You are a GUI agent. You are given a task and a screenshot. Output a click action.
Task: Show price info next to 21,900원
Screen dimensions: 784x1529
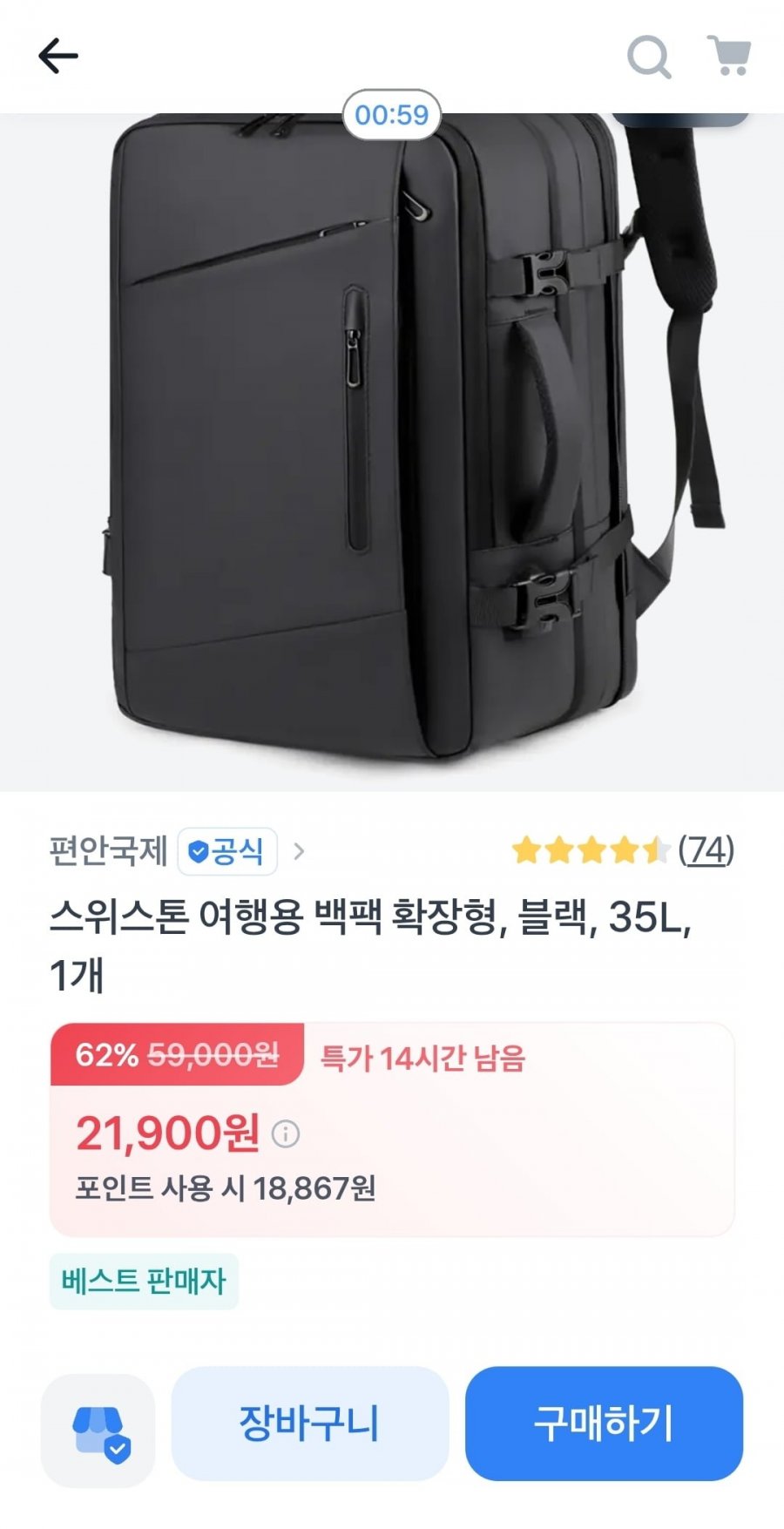[x=286, y=1133]
